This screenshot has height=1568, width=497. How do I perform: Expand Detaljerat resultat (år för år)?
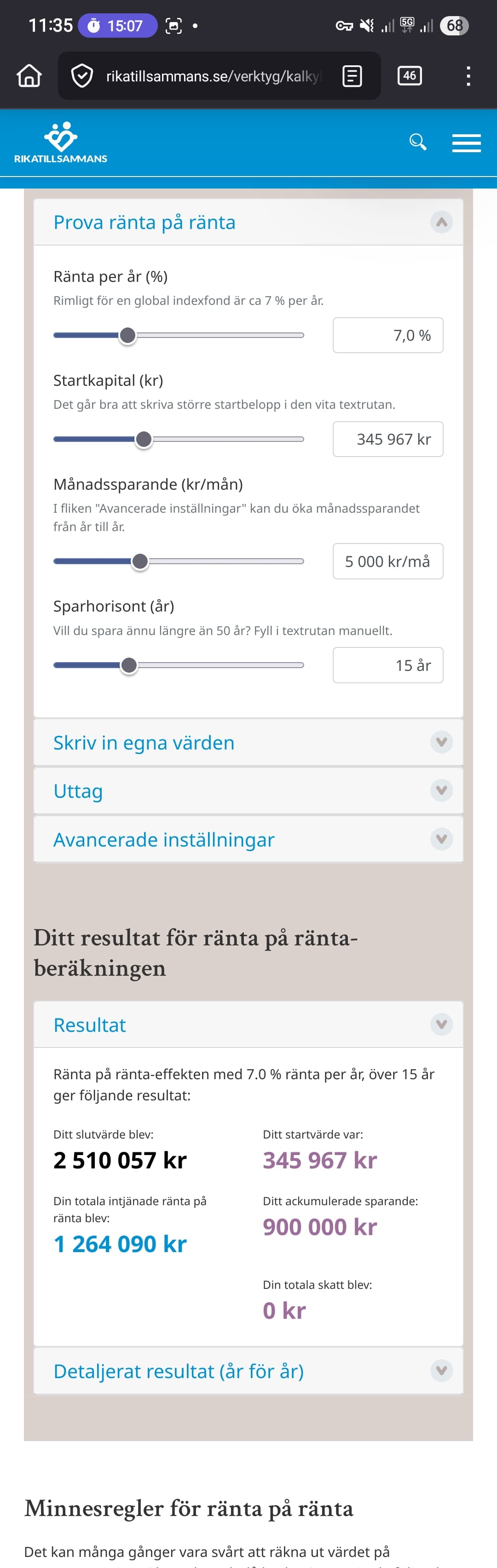(x=248, y=1371)
